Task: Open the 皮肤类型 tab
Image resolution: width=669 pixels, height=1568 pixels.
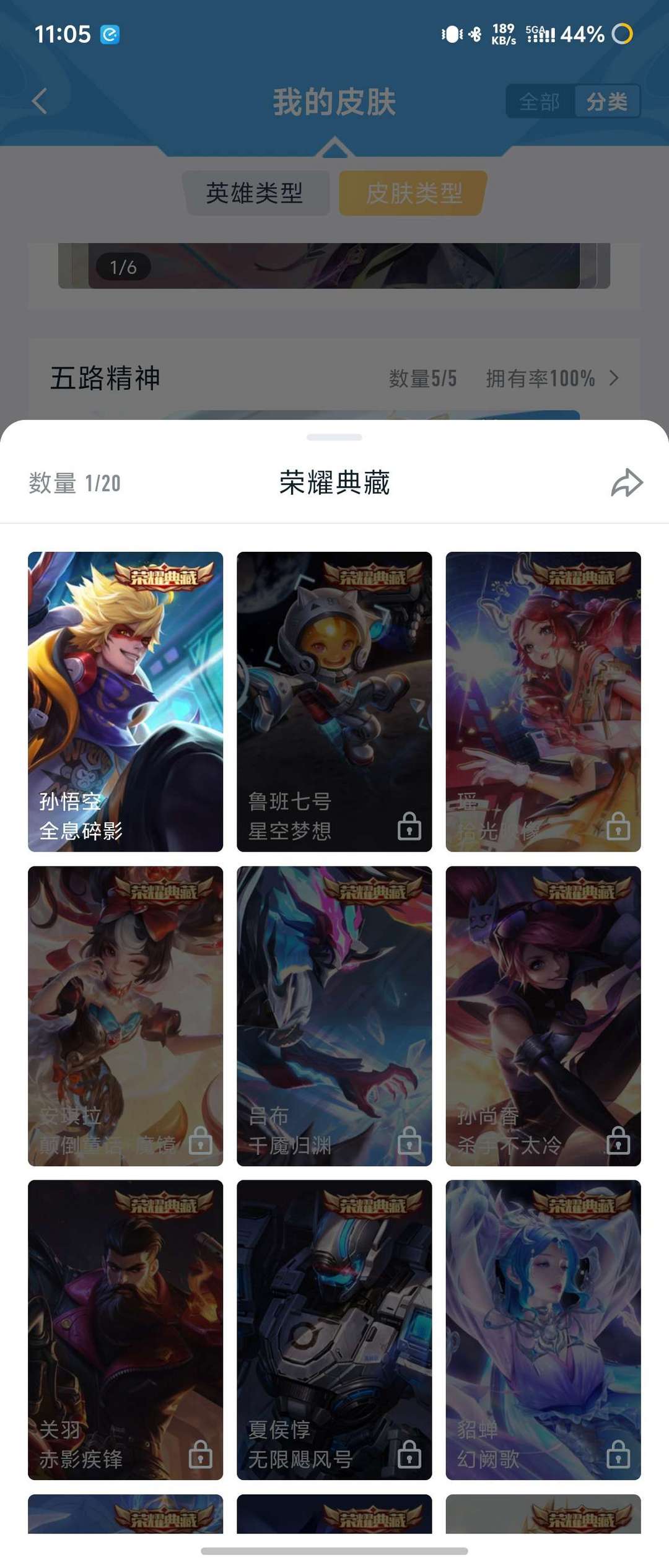Action: coord(412,194)
